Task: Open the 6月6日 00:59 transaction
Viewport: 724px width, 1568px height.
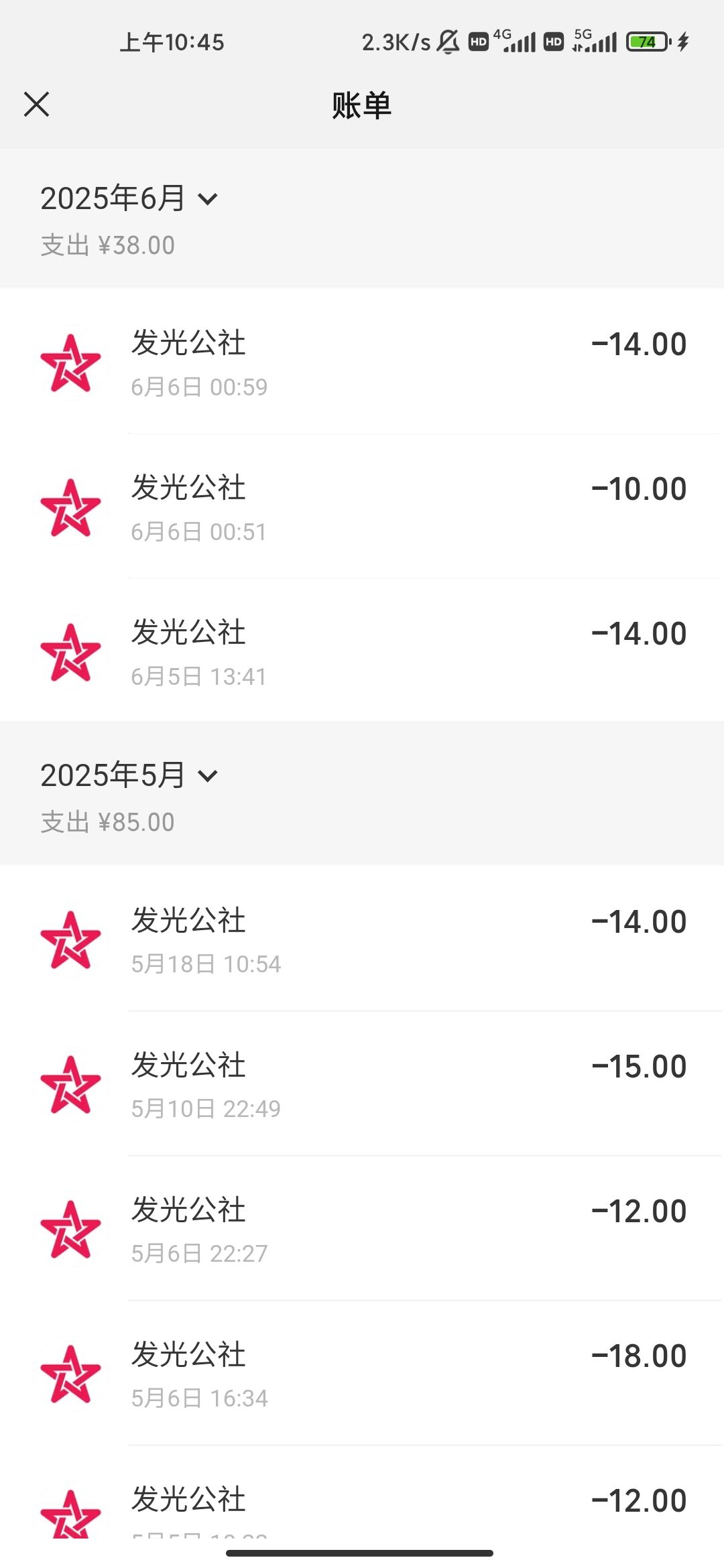Action: click(x=362, y=362)
